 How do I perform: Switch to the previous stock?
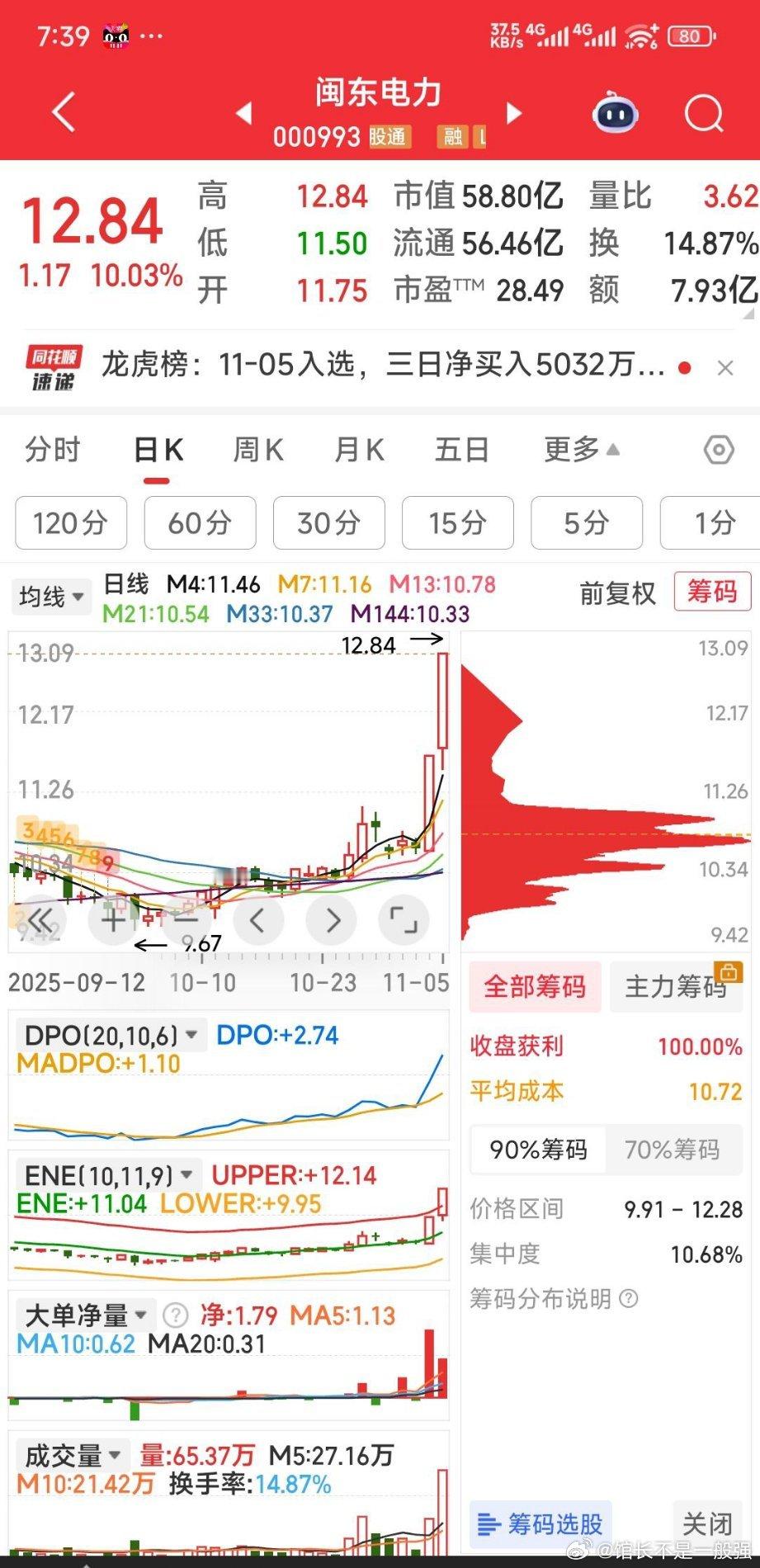(x=243, y=113)
